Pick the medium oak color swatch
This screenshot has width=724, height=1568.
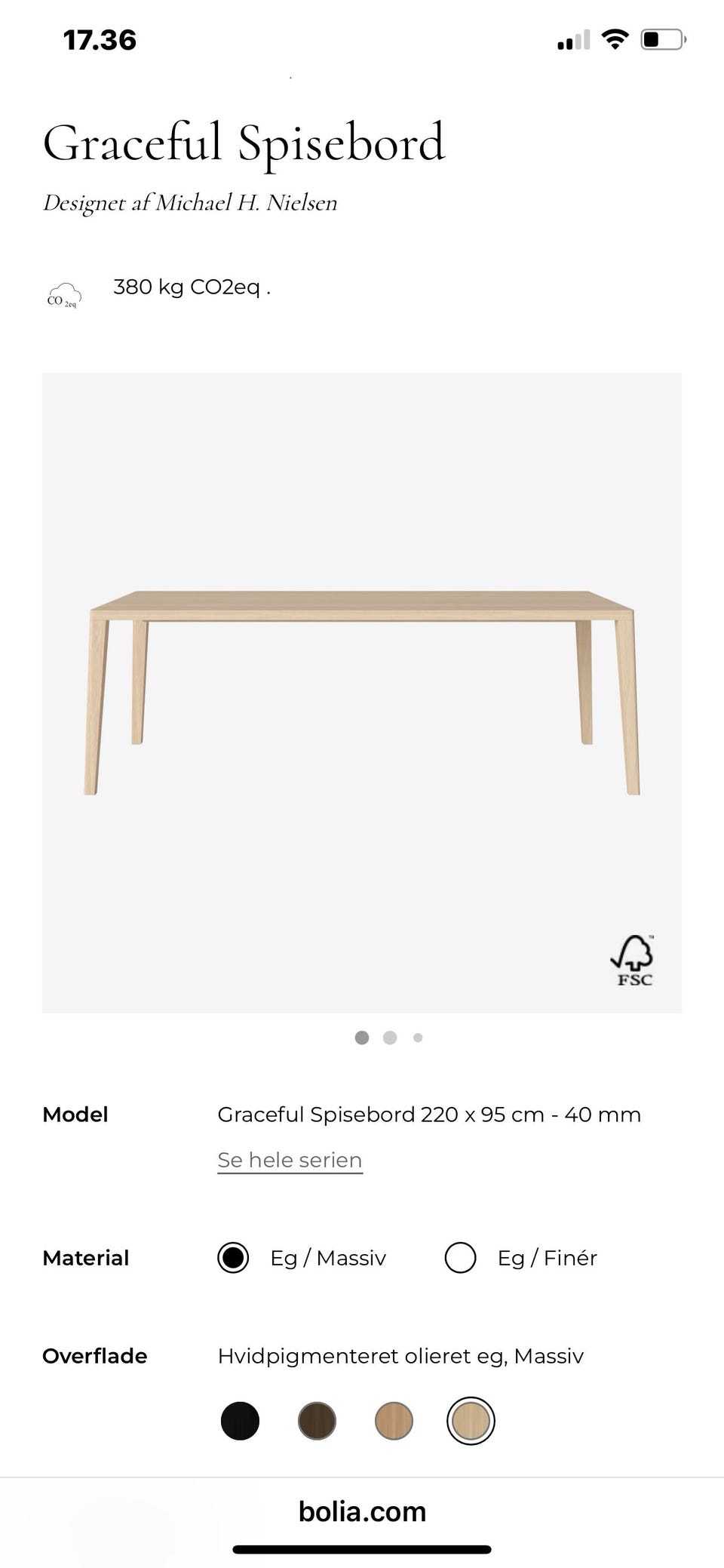click(394, 1421)
